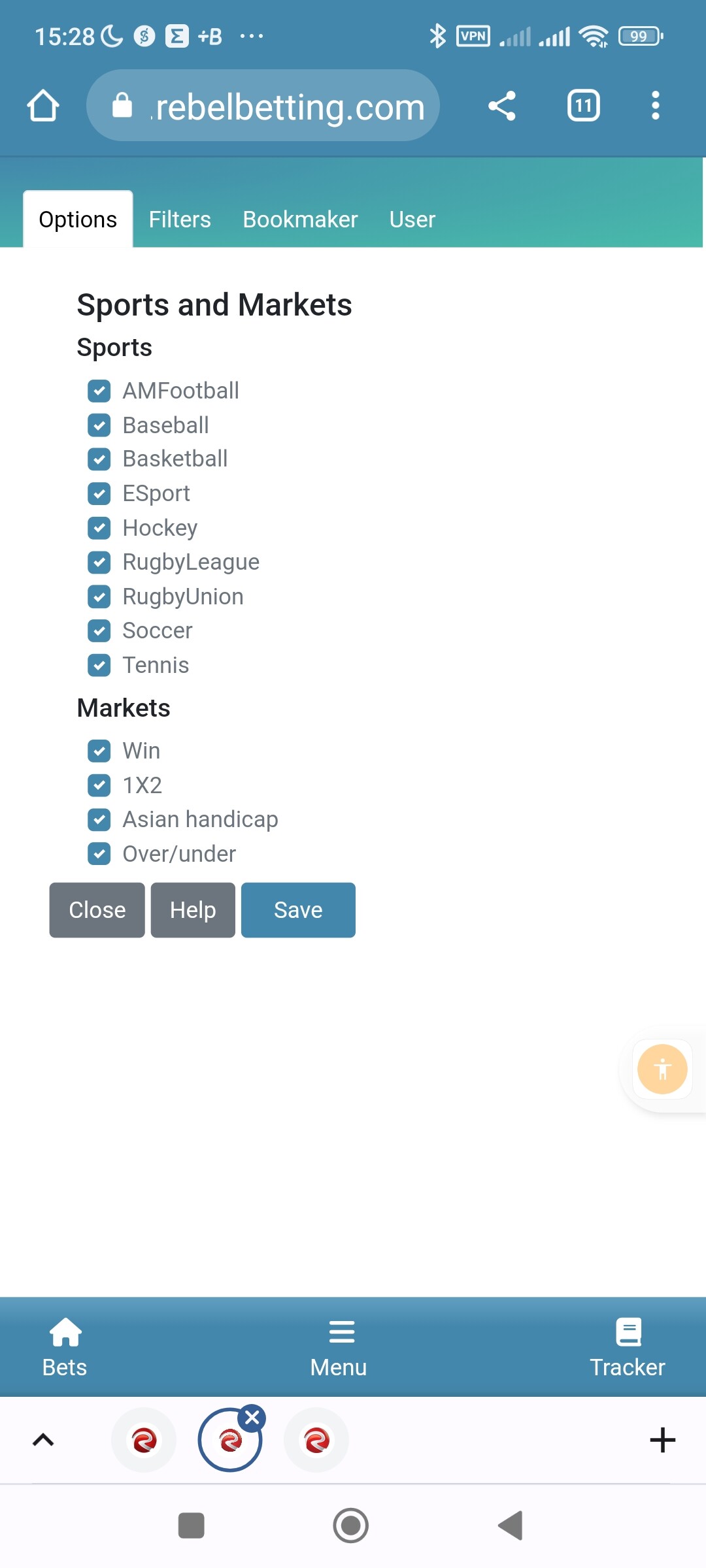
Task: Close the options panel
Action: tap(97, 910)
